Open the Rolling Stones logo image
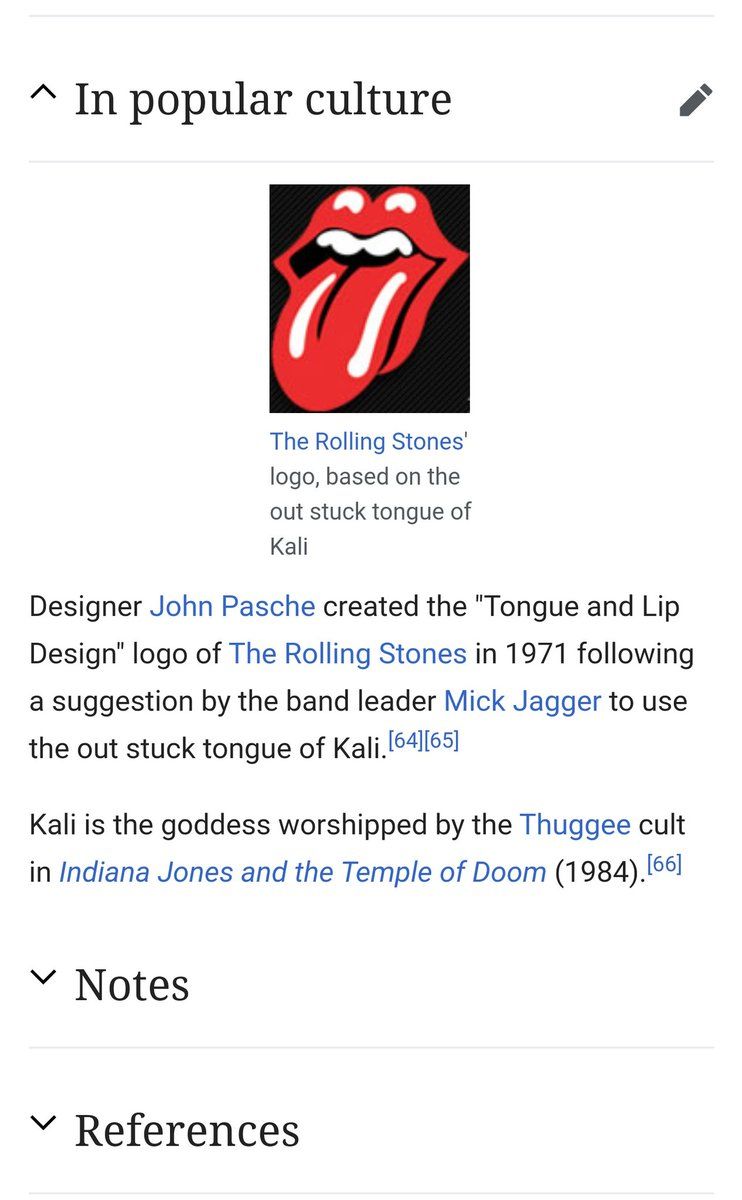This screenshot has width=742, height=1200. pyautogui.click(x=369, y=298)
